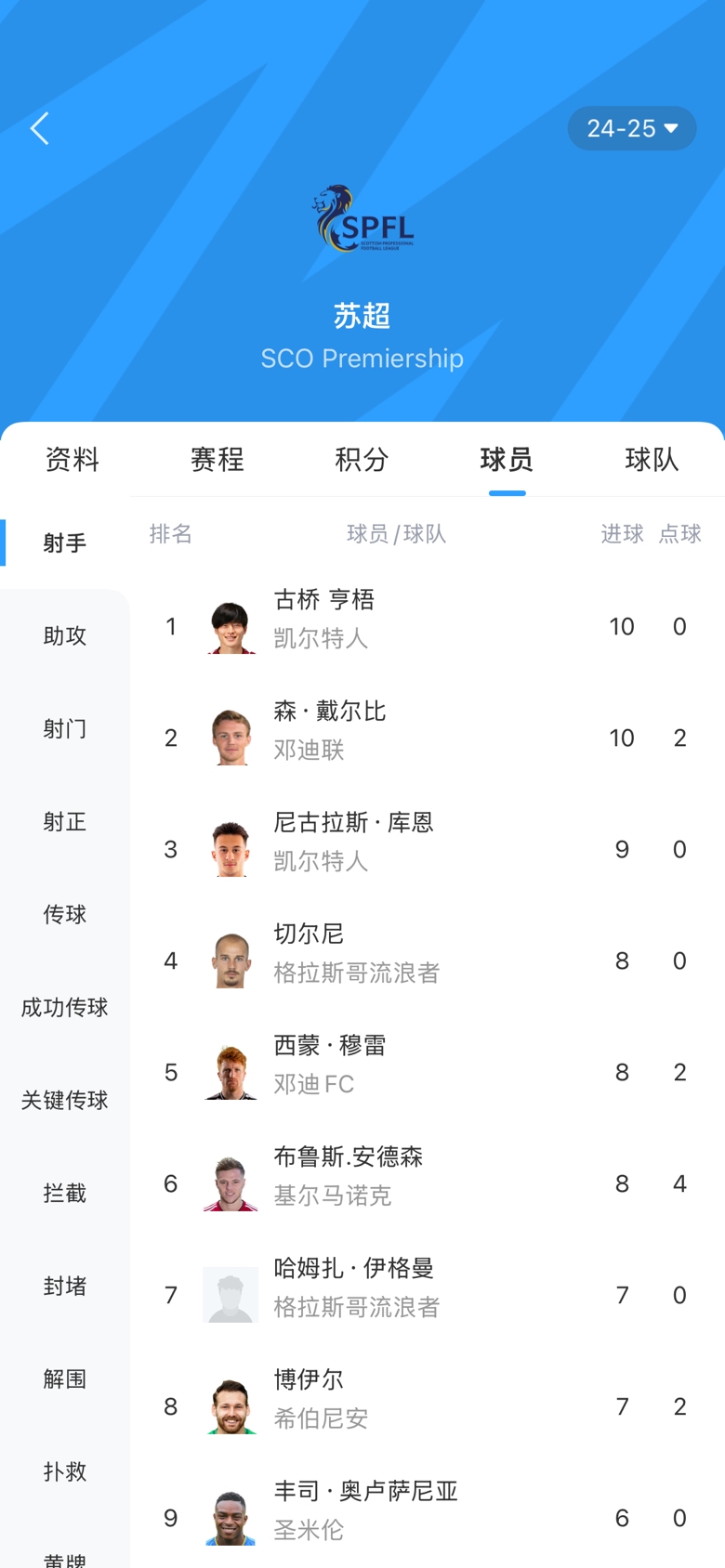Select the 拦截 stat category
Screen dimensions: 725x1568
click(65, 1193)
